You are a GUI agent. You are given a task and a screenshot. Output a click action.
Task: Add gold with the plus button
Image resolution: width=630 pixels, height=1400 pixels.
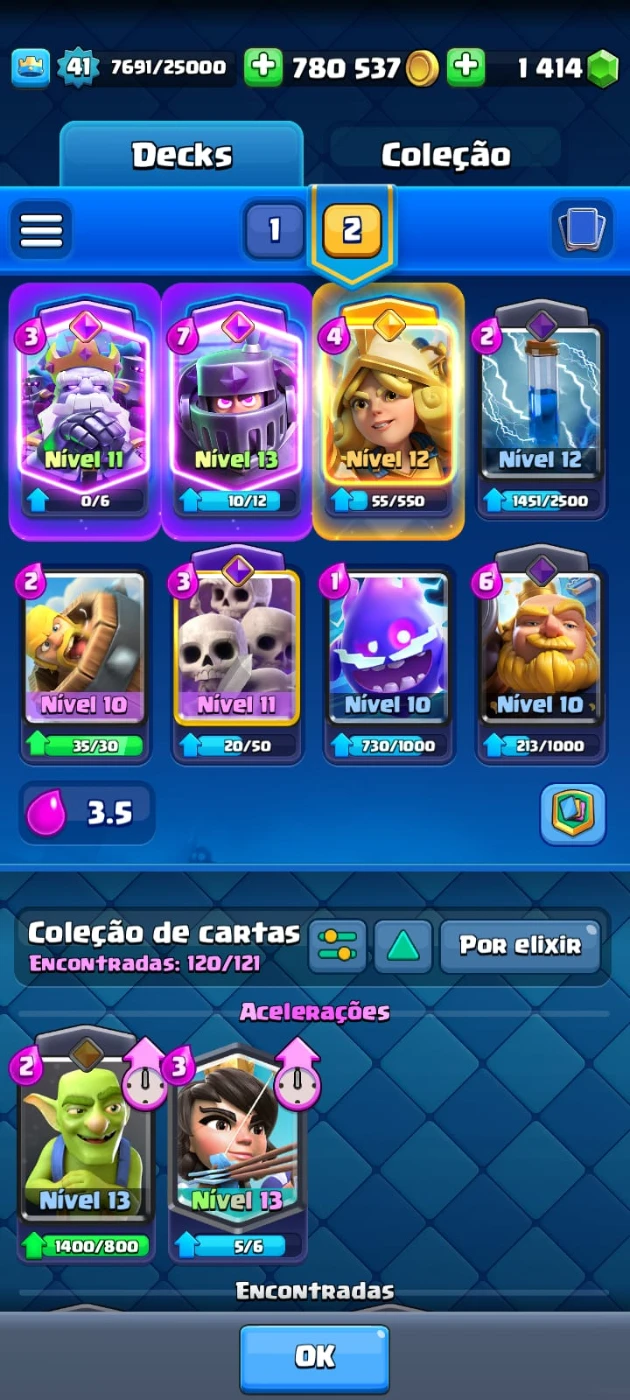(263, 68)
